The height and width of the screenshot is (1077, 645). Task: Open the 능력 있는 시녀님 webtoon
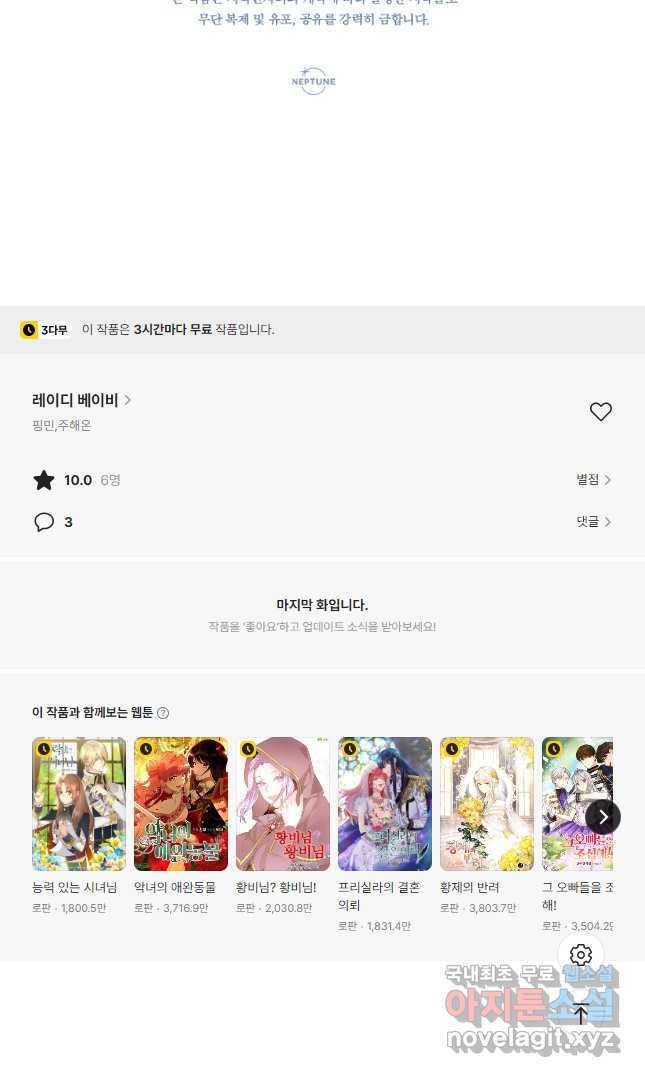[x=79, y=804]
